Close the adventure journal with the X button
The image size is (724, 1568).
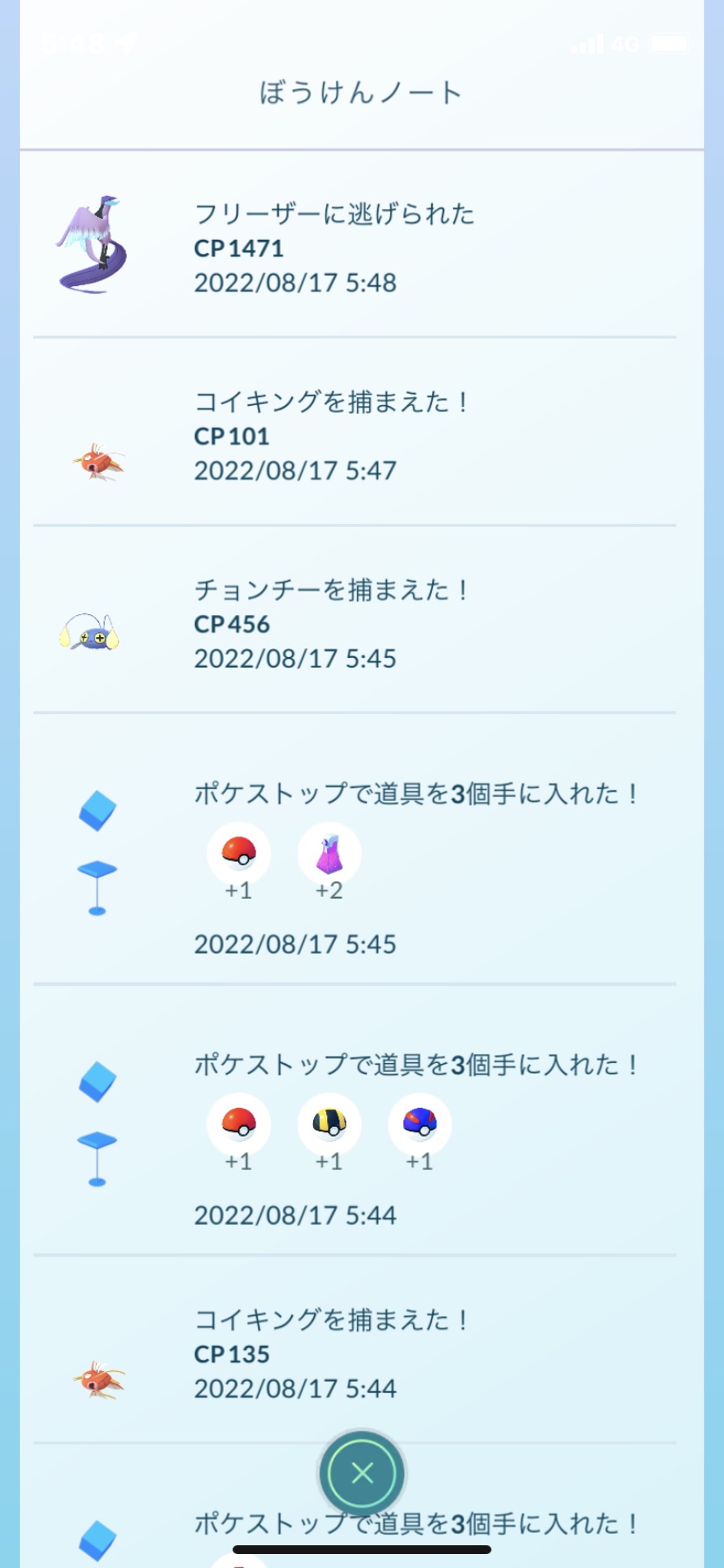[x=362, y=1473]
